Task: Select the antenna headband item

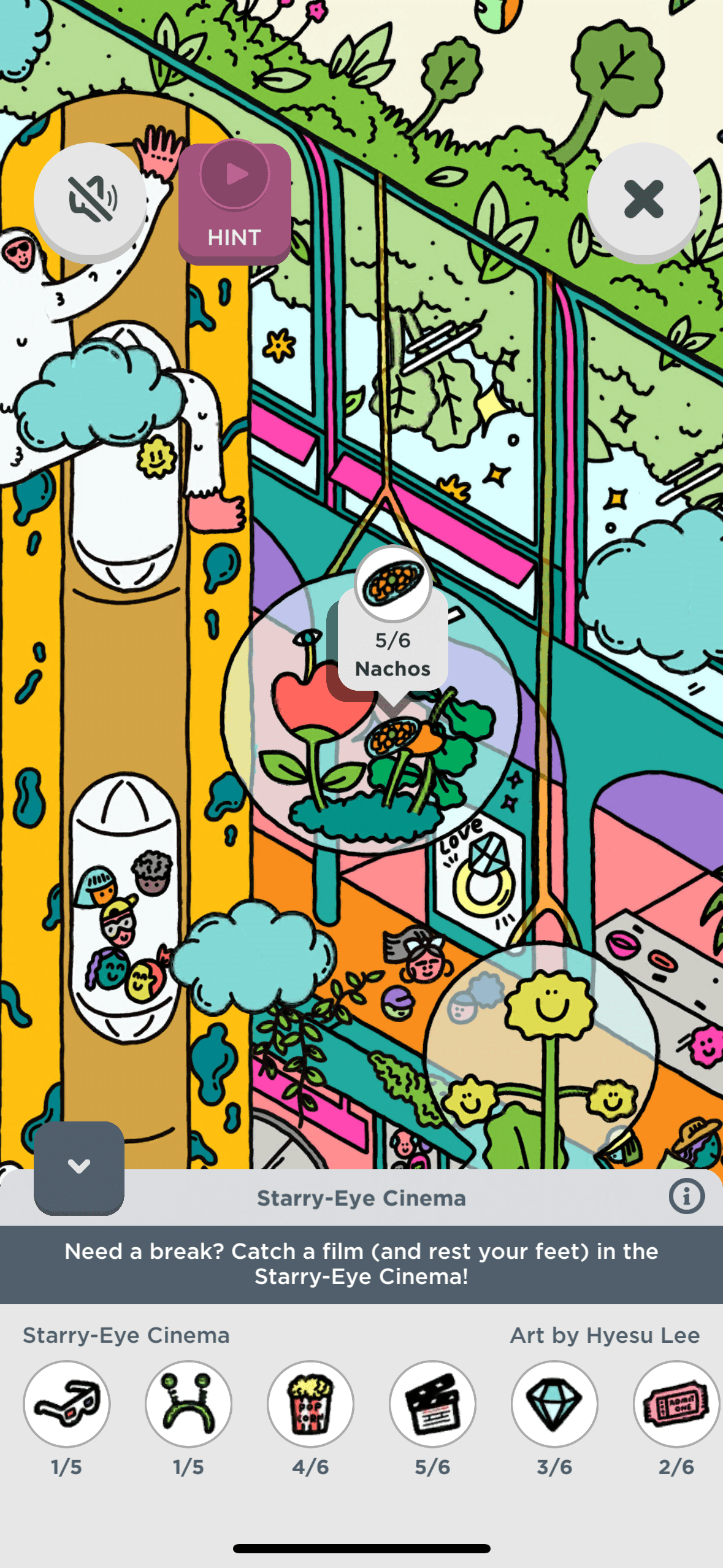Action: [x=188, y=1403]
